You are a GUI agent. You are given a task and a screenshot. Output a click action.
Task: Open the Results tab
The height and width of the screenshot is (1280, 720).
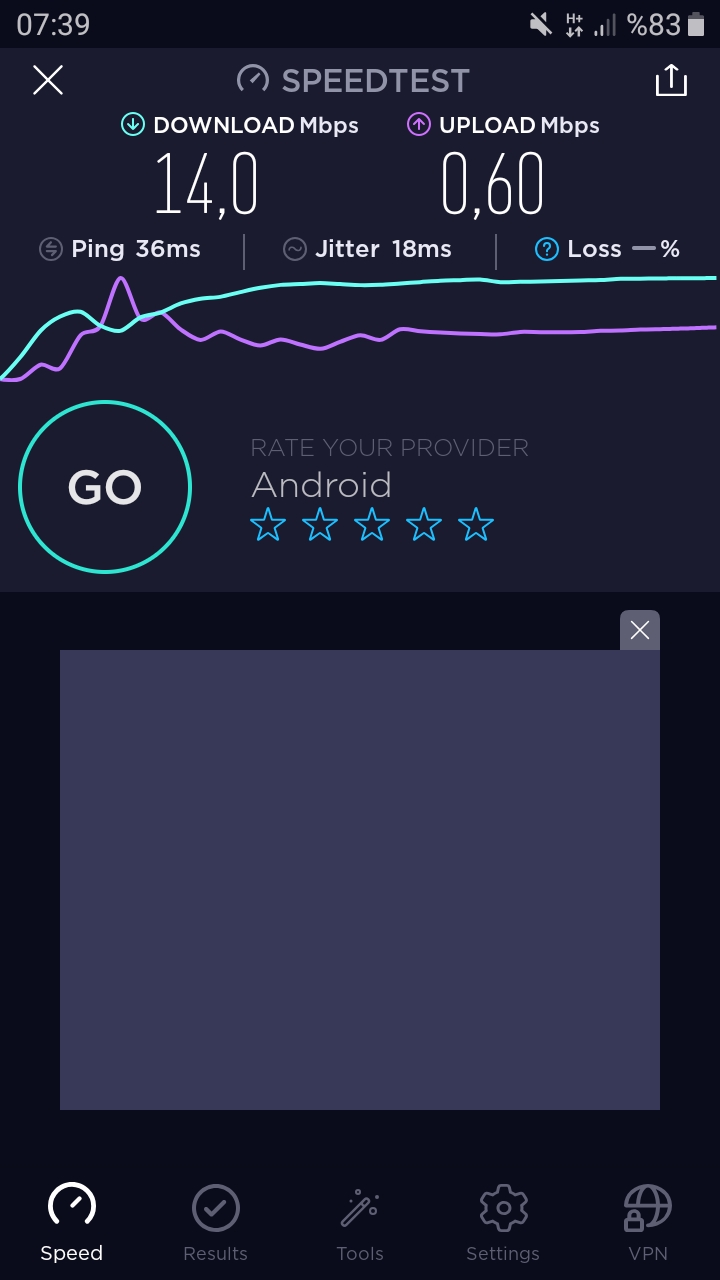coord(216,1222)
